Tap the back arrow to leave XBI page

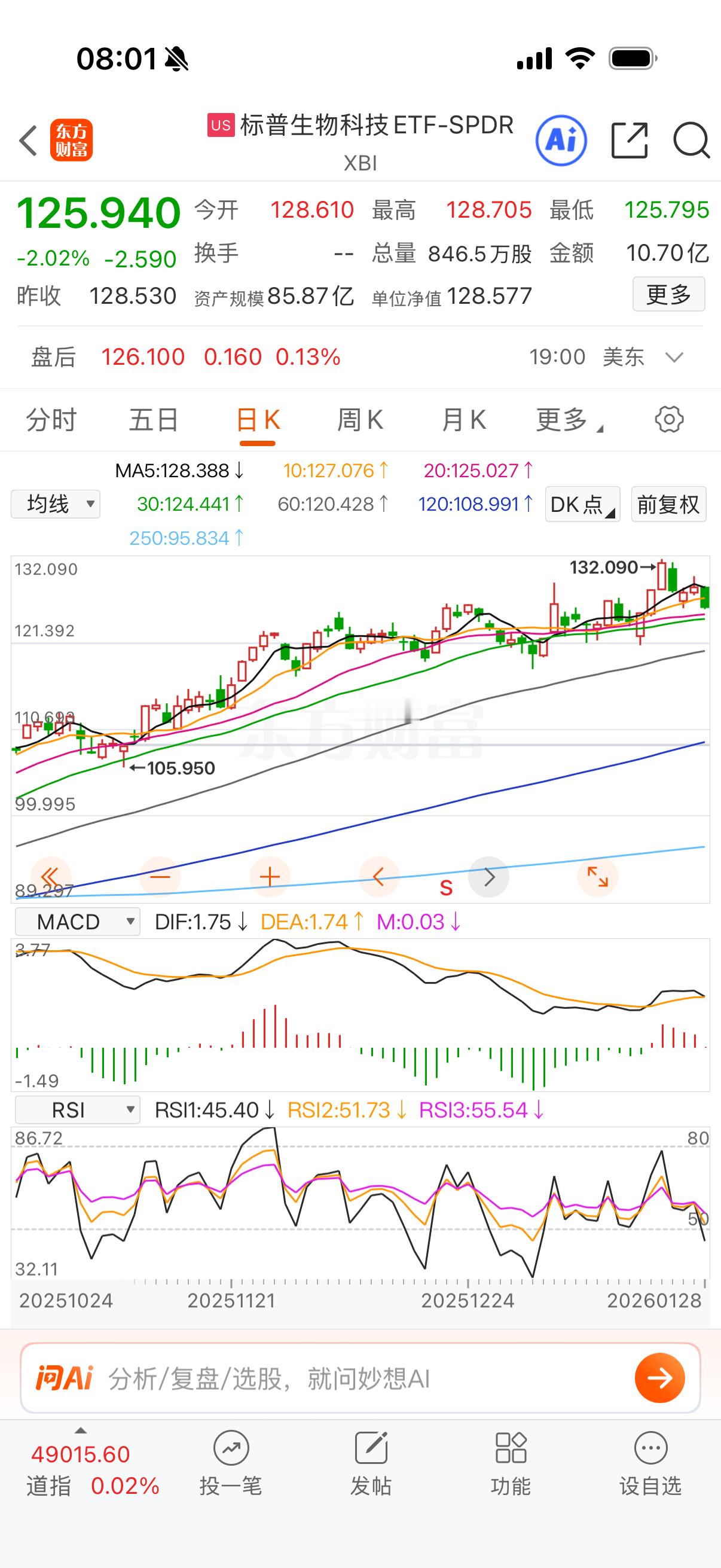coord(27,140)
